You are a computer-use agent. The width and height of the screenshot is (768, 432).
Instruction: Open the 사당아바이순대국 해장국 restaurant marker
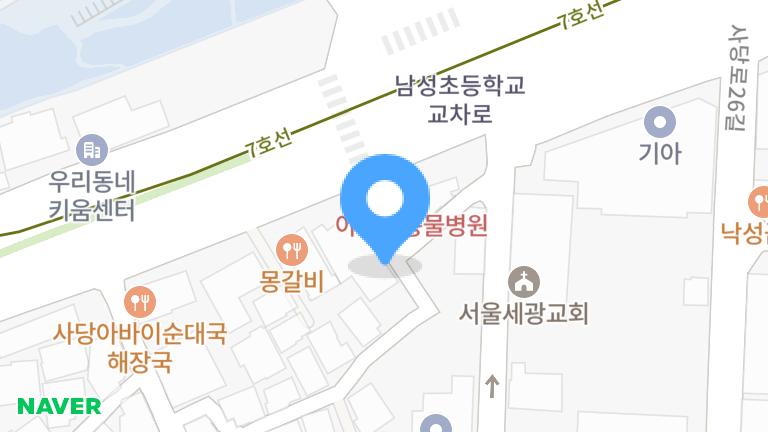(x=140, y=301)
